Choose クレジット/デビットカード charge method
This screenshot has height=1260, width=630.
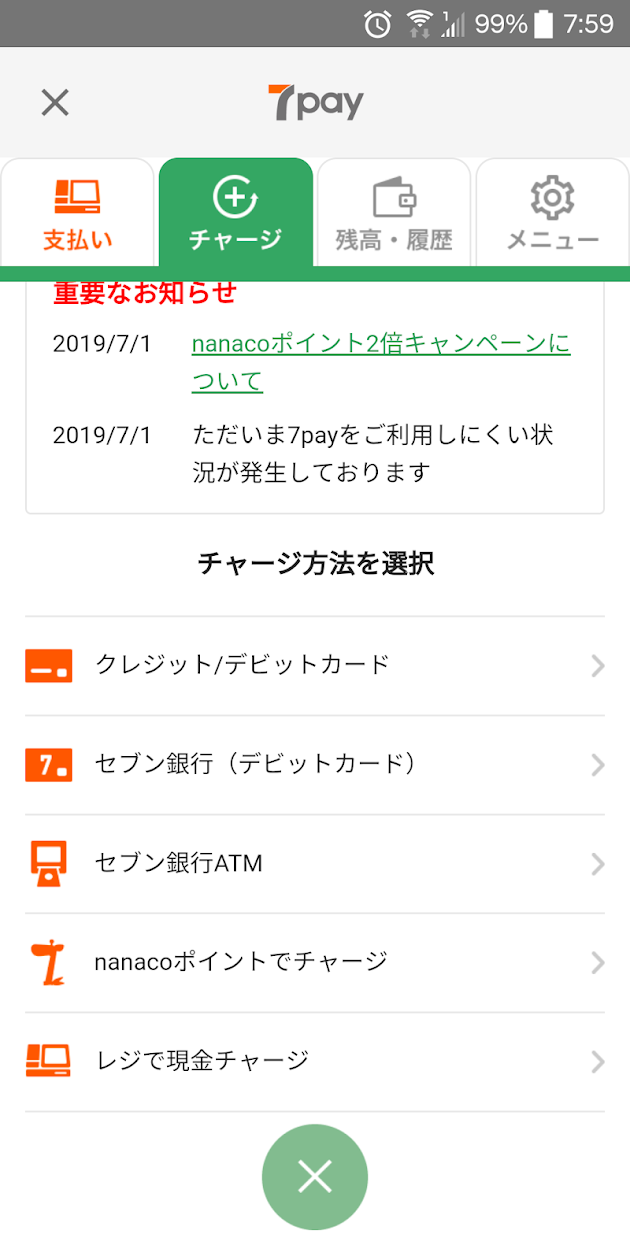[x=315, y=666]
